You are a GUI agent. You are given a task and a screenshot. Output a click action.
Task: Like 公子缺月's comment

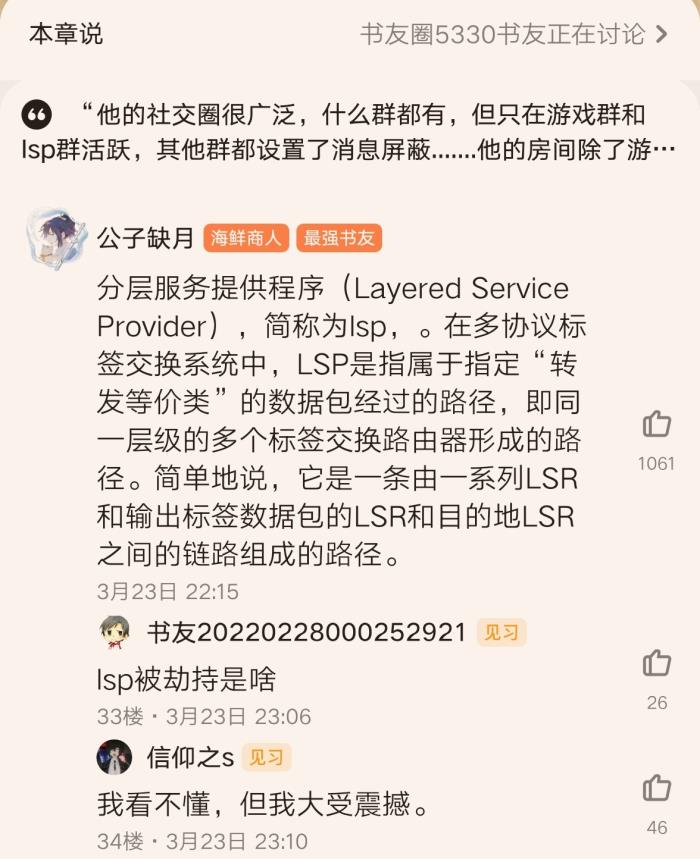[x=657, y=425]
